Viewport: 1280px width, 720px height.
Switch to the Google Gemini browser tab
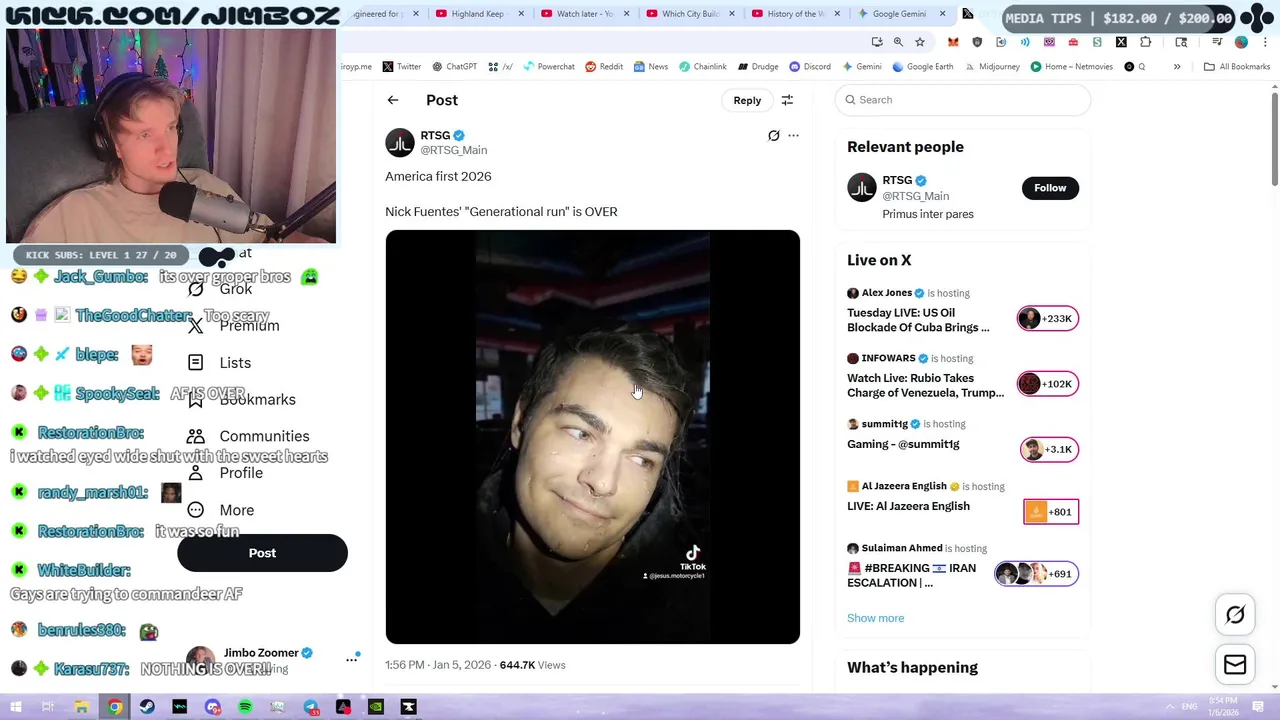click(x=898, y=14)
